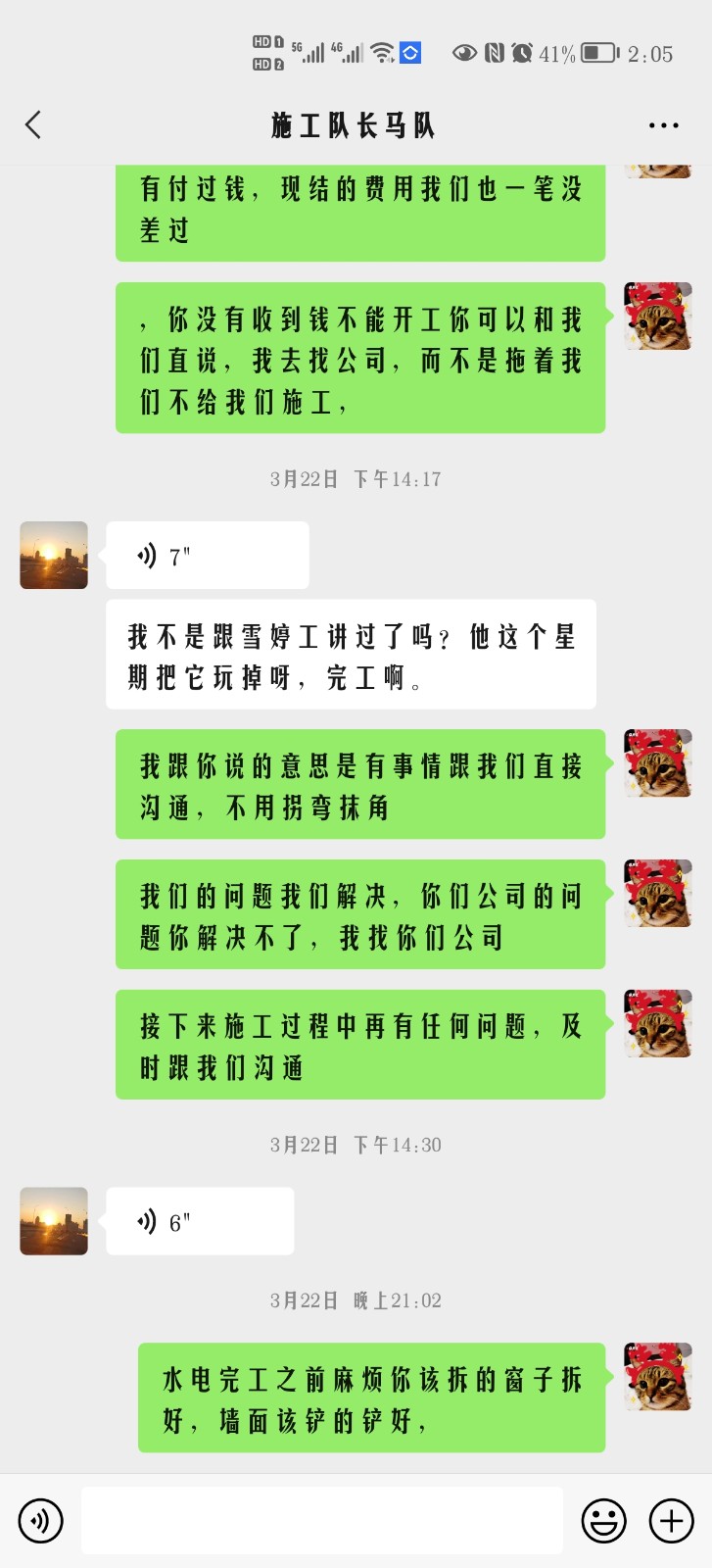Image resolution: width=712 pixels, height=1568 pixels.
Task: Open the emoji picker
Action: 603,1521
